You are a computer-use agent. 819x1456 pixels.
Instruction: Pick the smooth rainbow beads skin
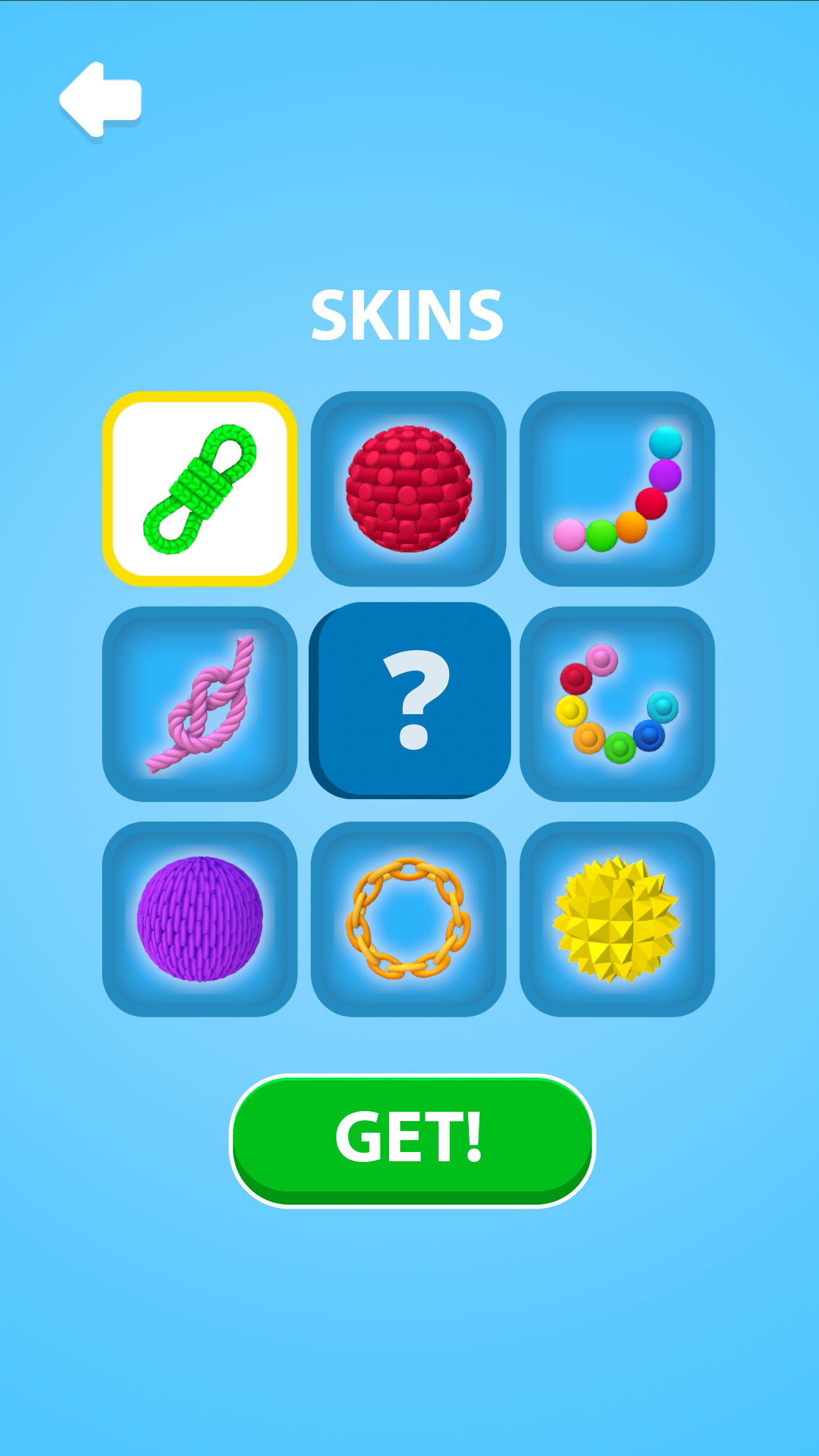point(617,489)
